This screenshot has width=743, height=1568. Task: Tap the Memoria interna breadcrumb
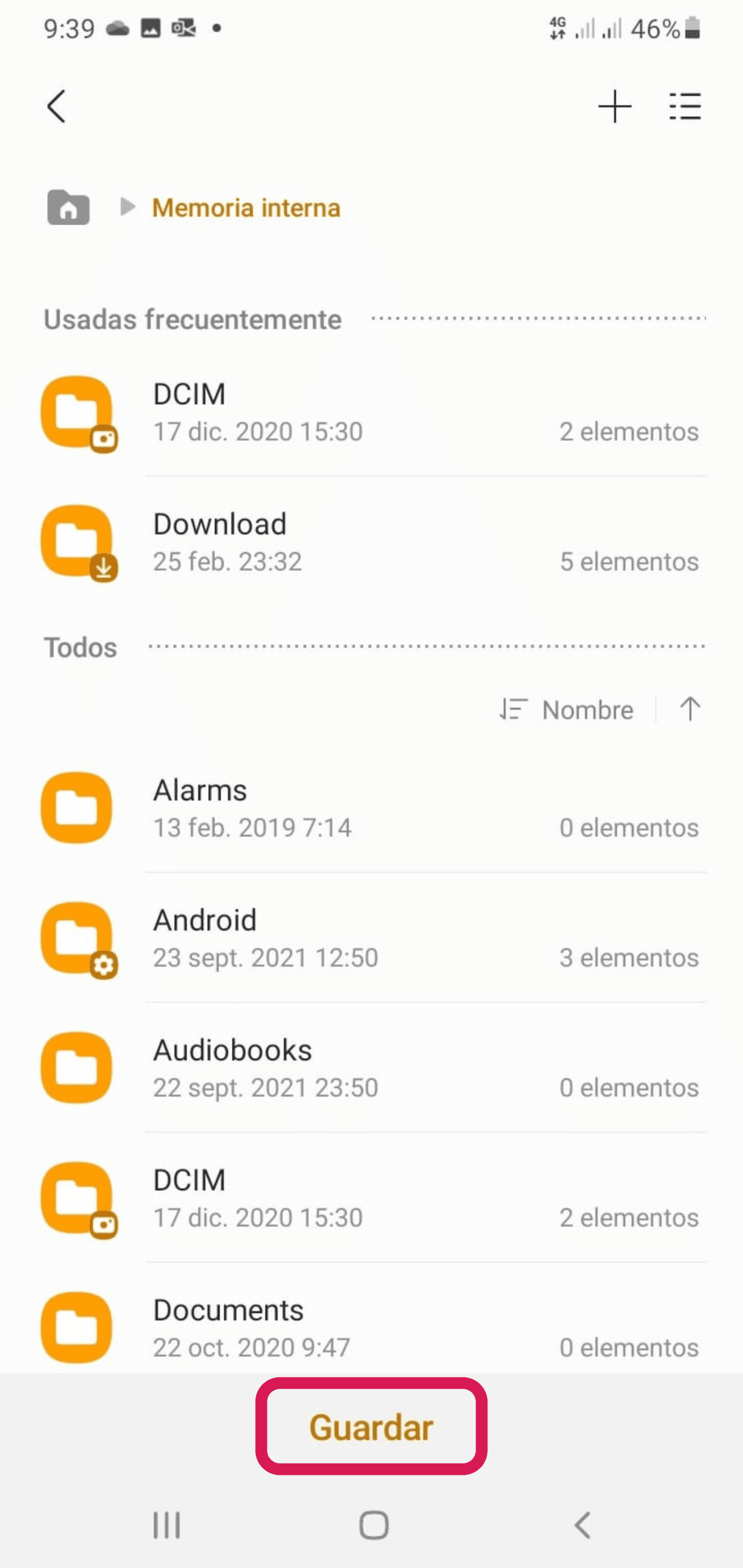click(x=246, y=207)
